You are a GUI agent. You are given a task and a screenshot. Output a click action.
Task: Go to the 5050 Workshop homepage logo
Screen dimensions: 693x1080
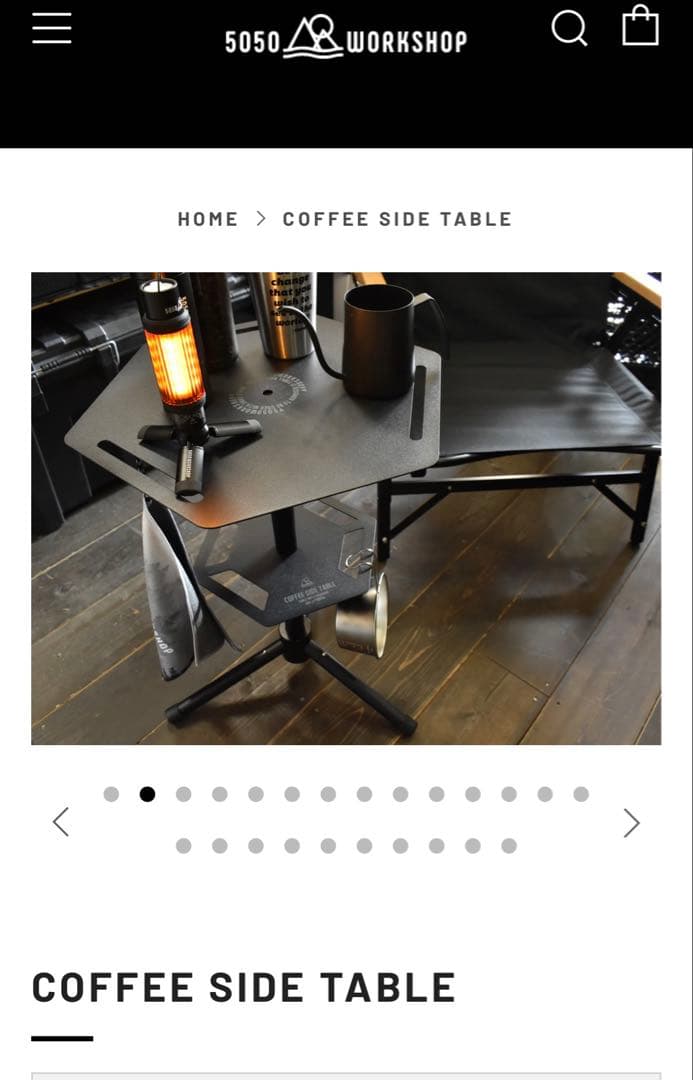[x=345, y=39]
